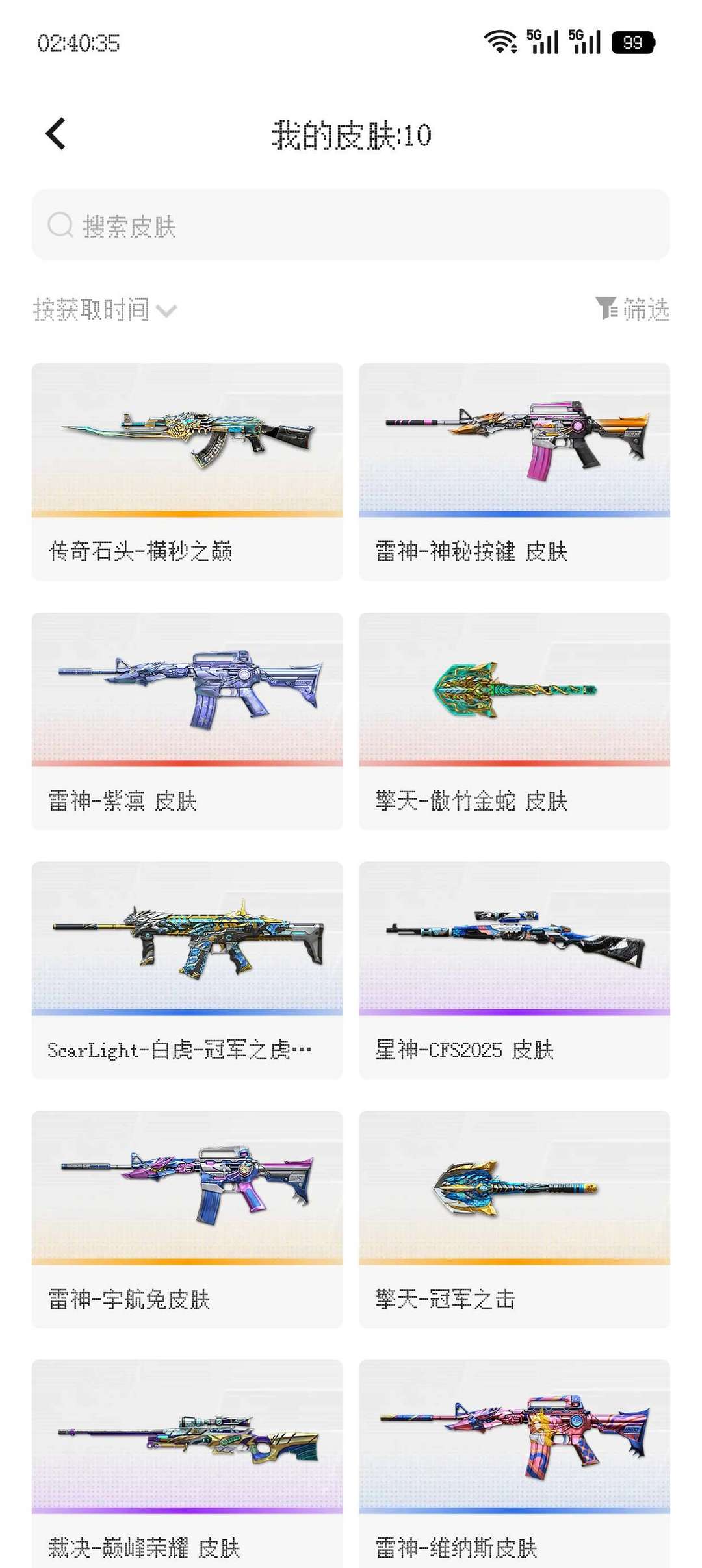
Task: Tap the second 5G signal bars icon
Action: point(585,40)
